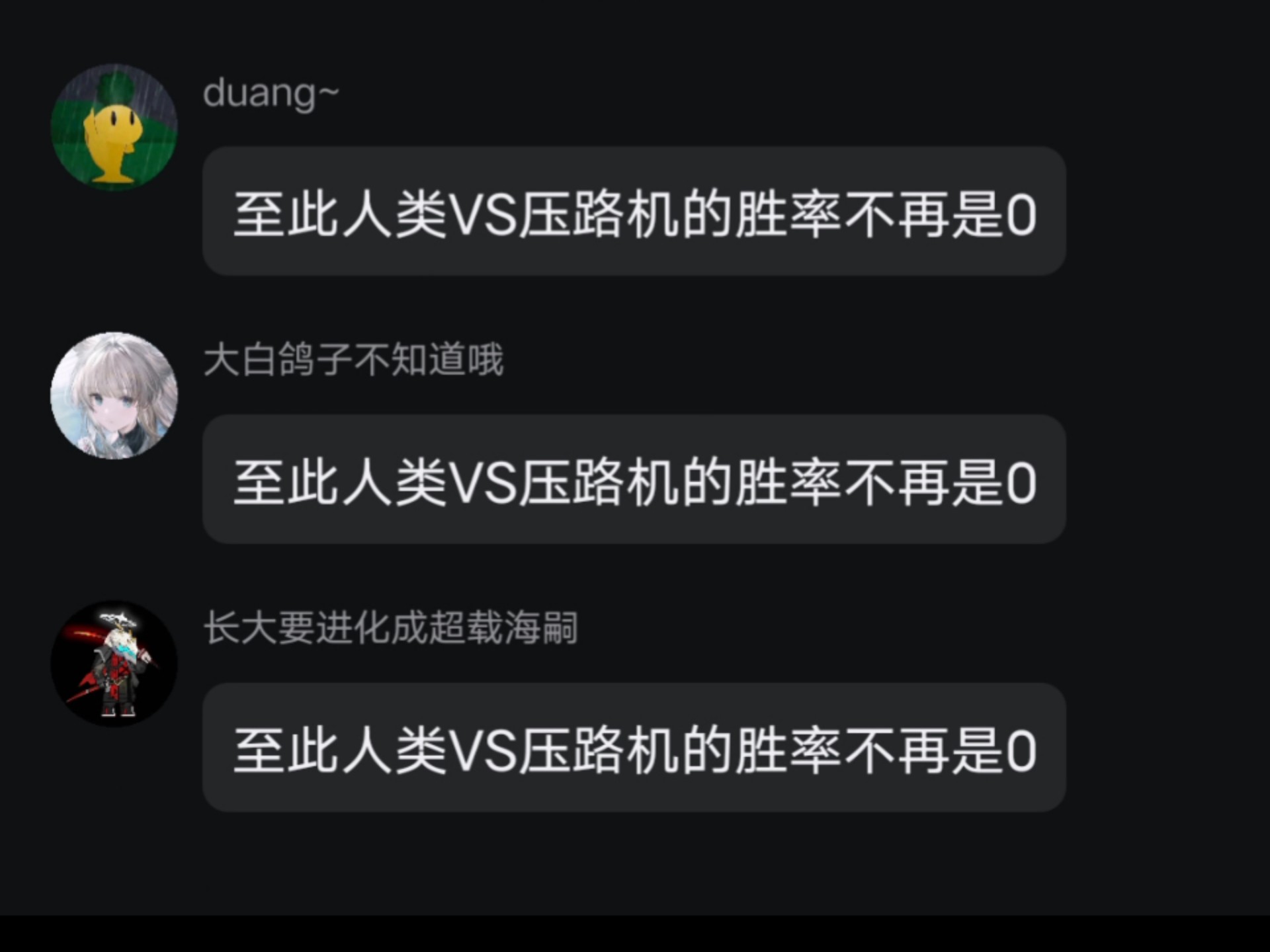
Task: View profile picture of 长大要进化成超载海嗣
Action: click(114, 663)
